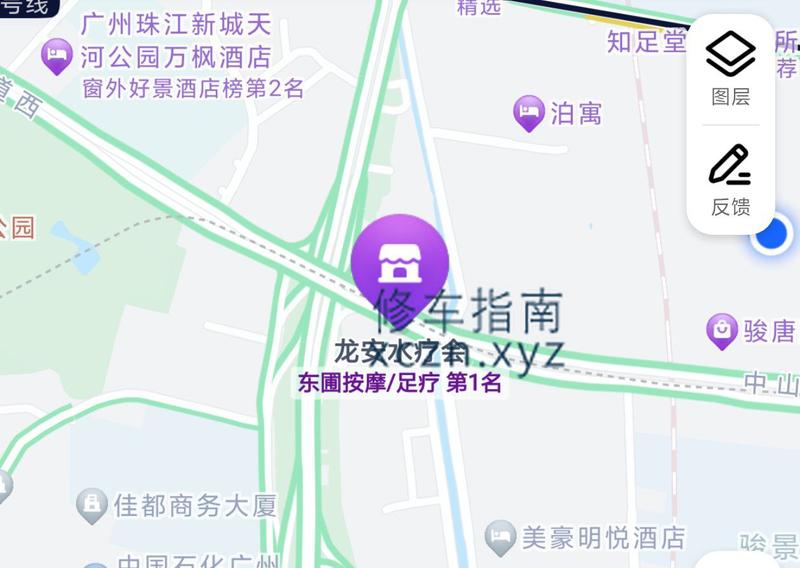
Task: Select the 龙安水疗会 purple shop marker
Action: (400, 263)
